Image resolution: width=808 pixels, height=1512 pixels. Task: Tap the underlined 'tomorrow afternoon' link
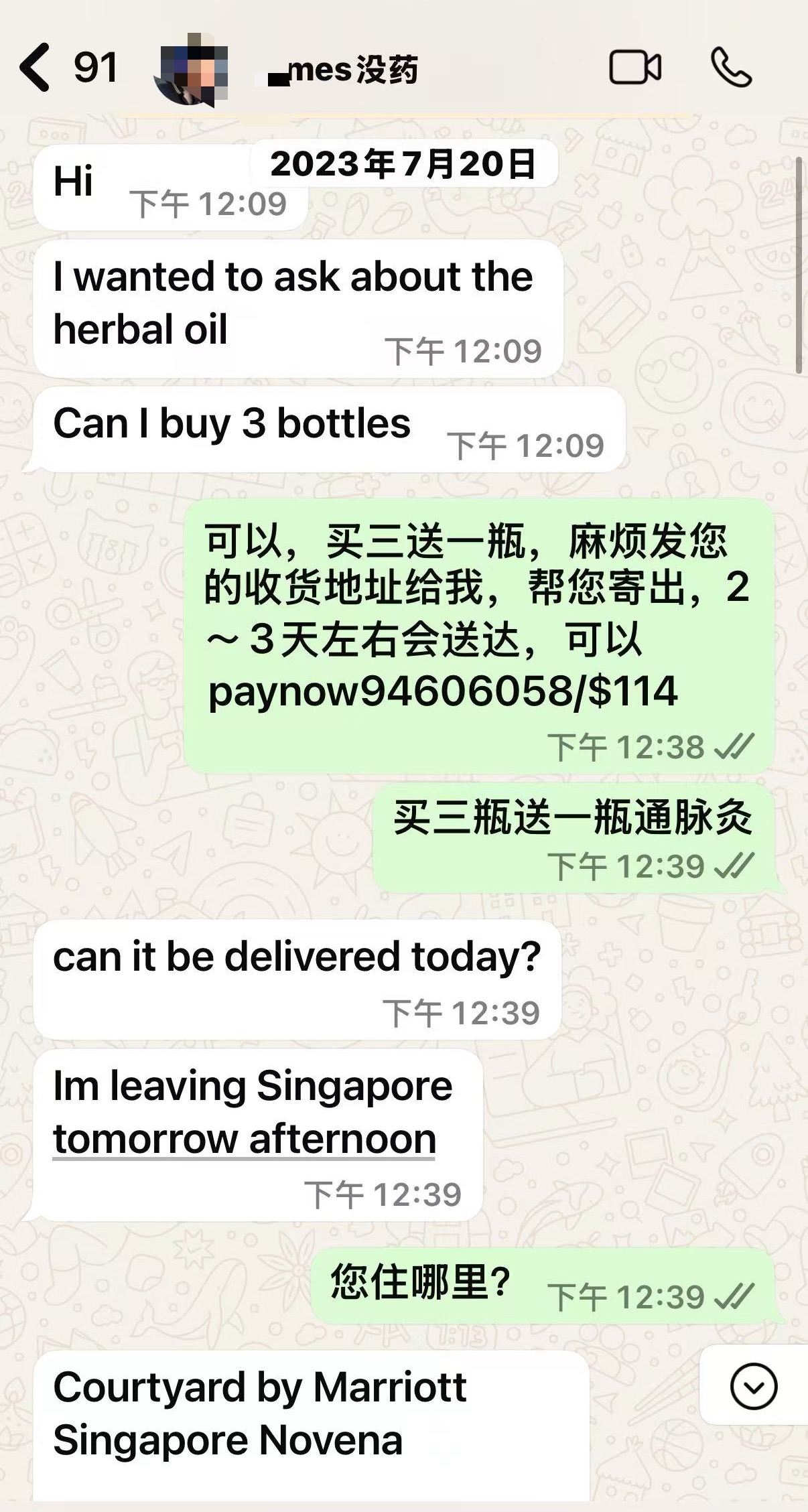(245, 1138)
